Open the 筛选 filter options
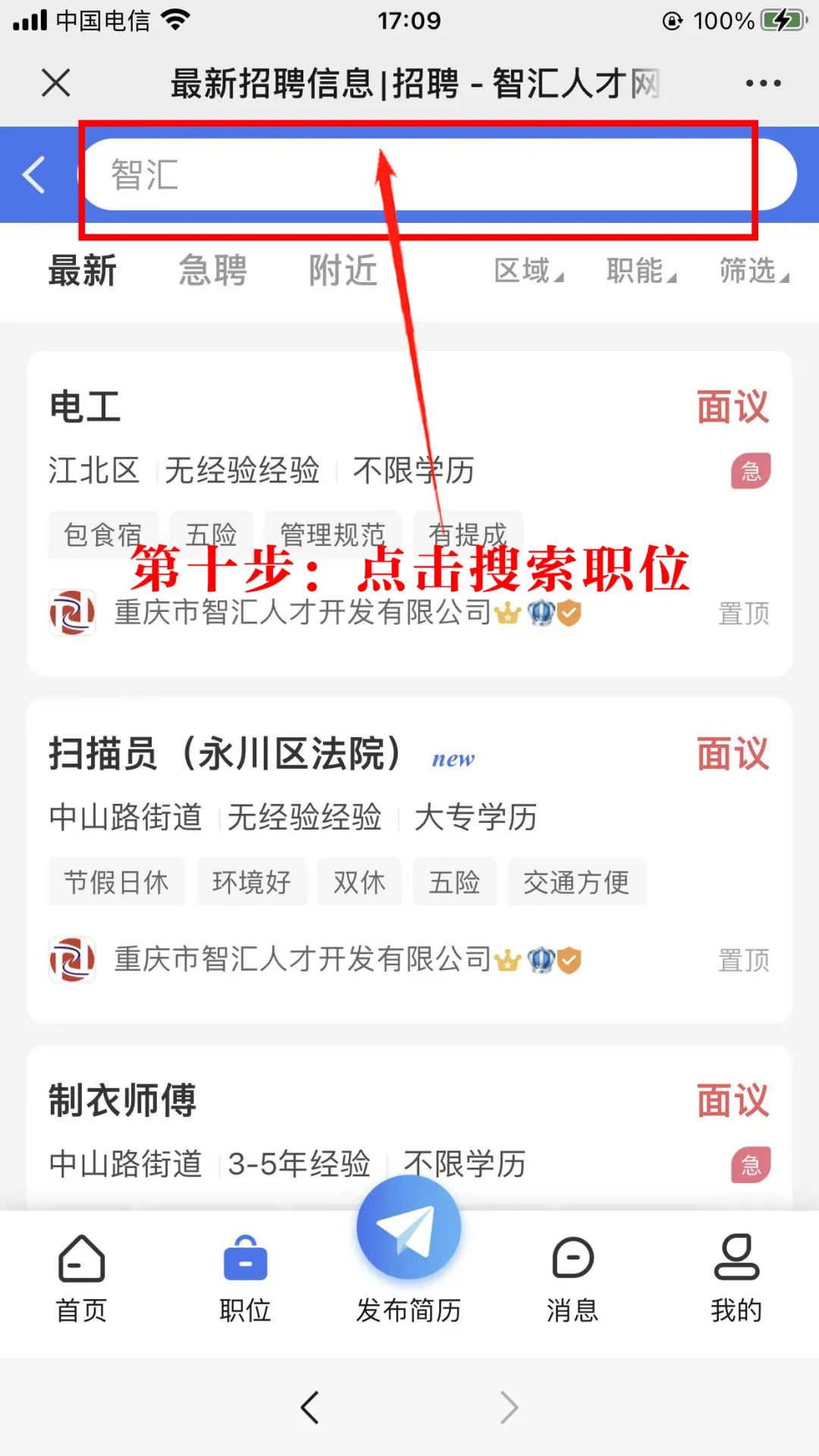The image size is (819, 1456). [755, 271]
